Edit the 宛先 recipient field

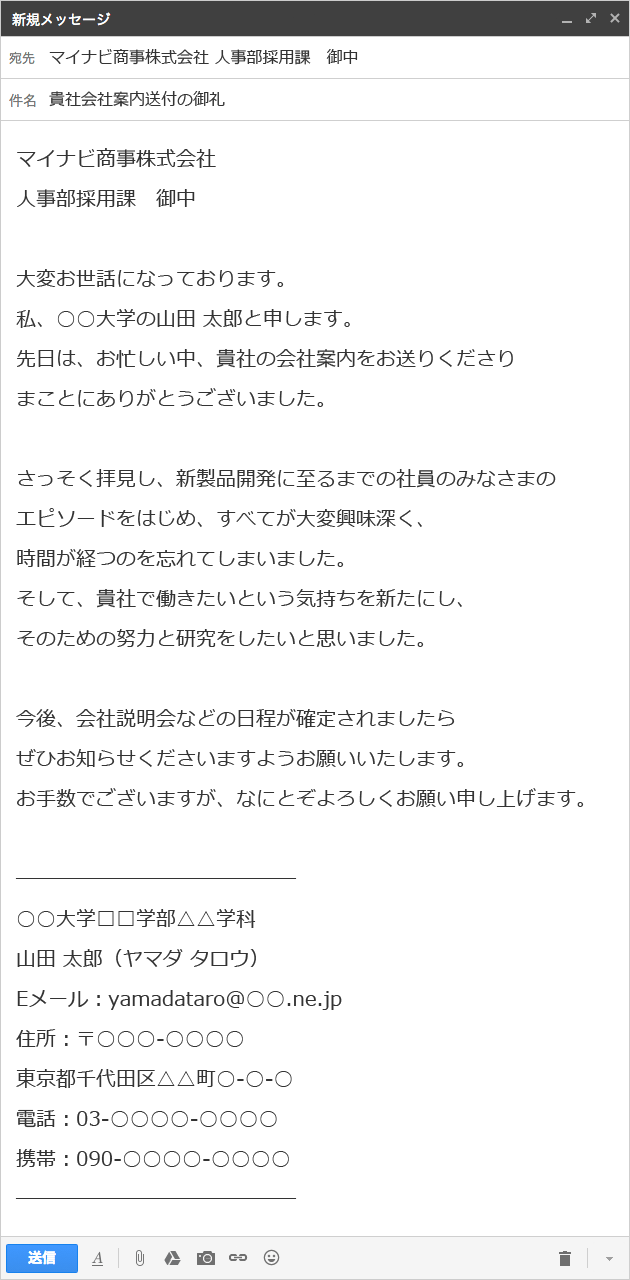[x=315, y=58]
